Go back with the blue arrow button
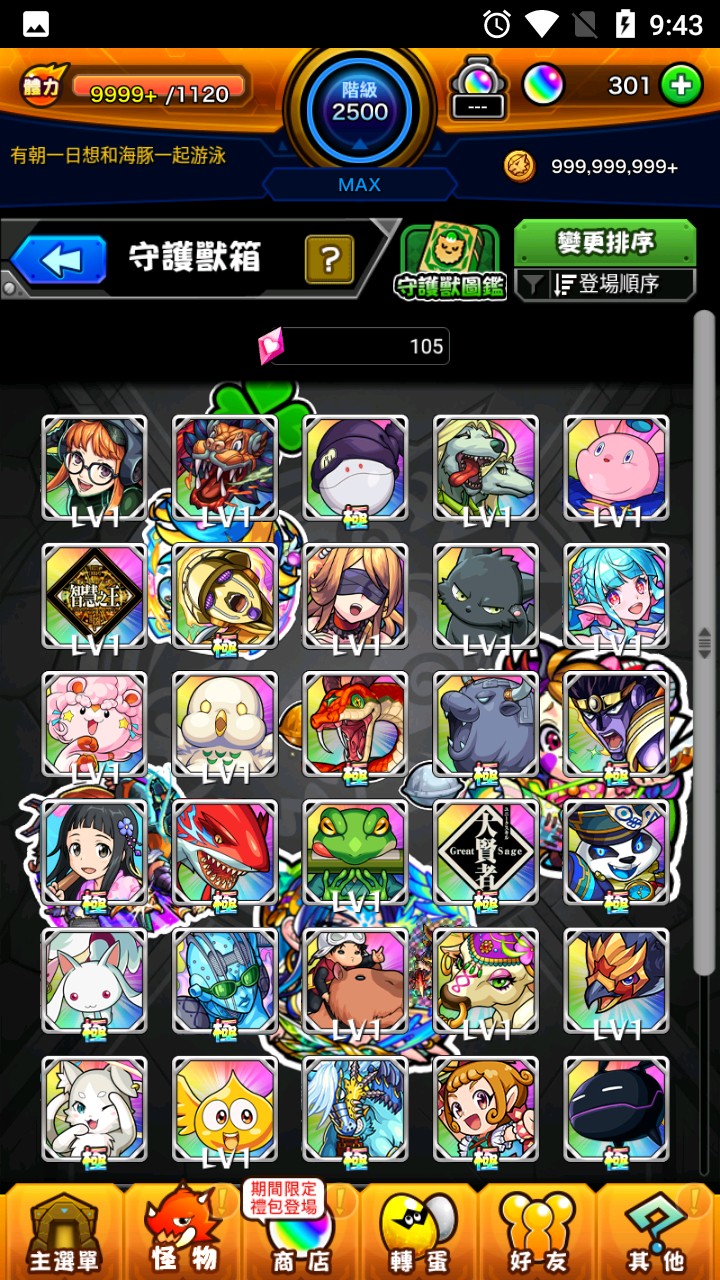The width and height of the screenshot is (720, 1280). [59, 261]
